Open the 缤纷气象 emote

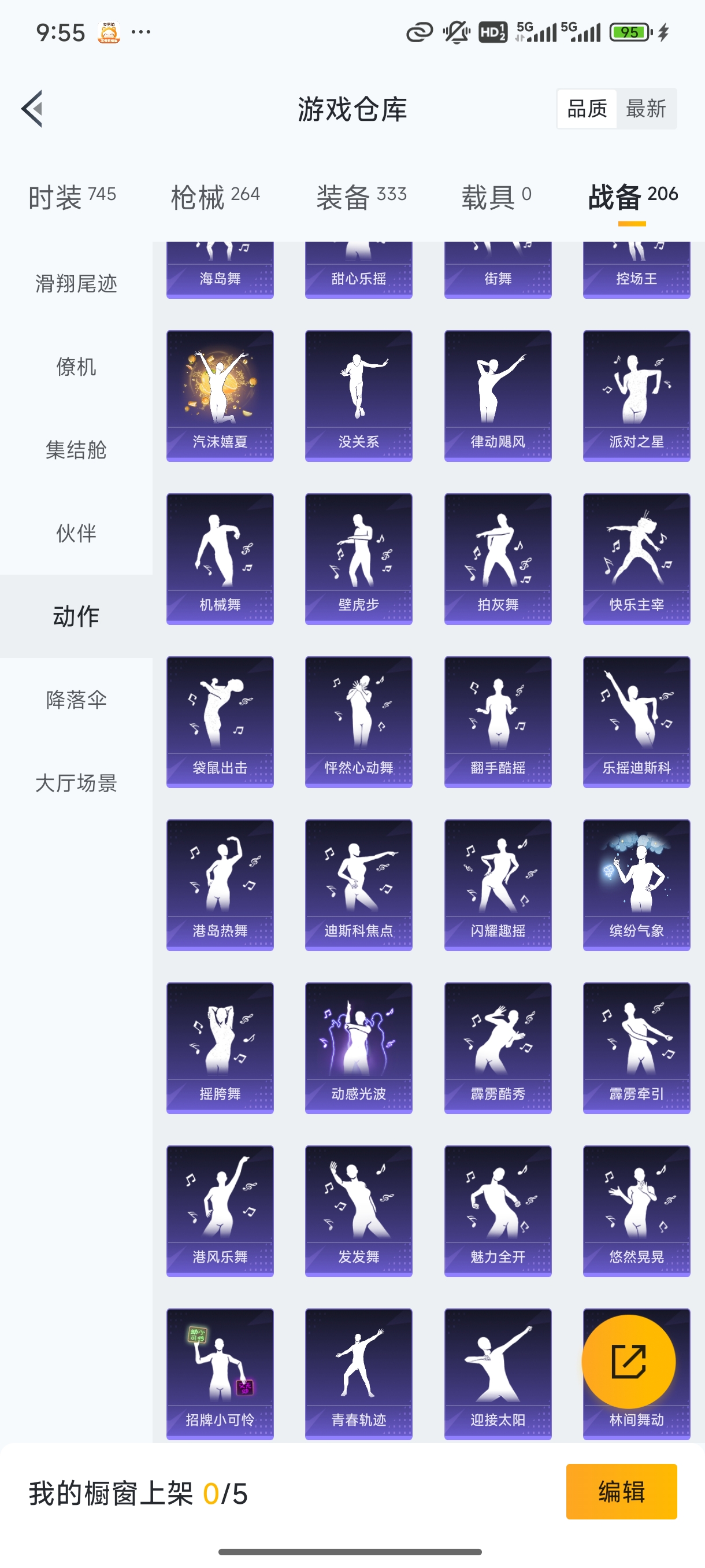636,883
